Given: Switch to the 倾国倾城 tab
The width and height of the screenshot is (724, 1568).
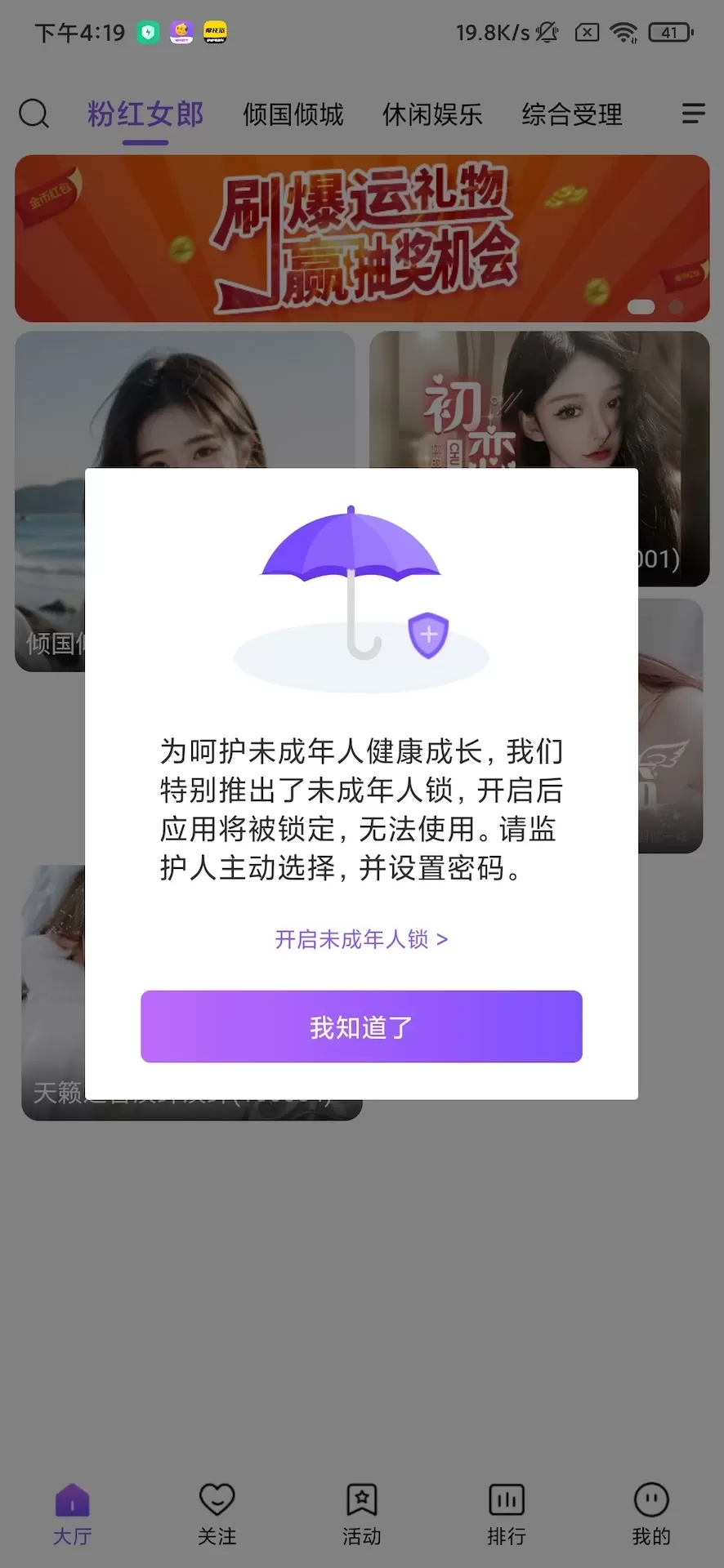Looking at the screenshot, I should click(293, 114).
